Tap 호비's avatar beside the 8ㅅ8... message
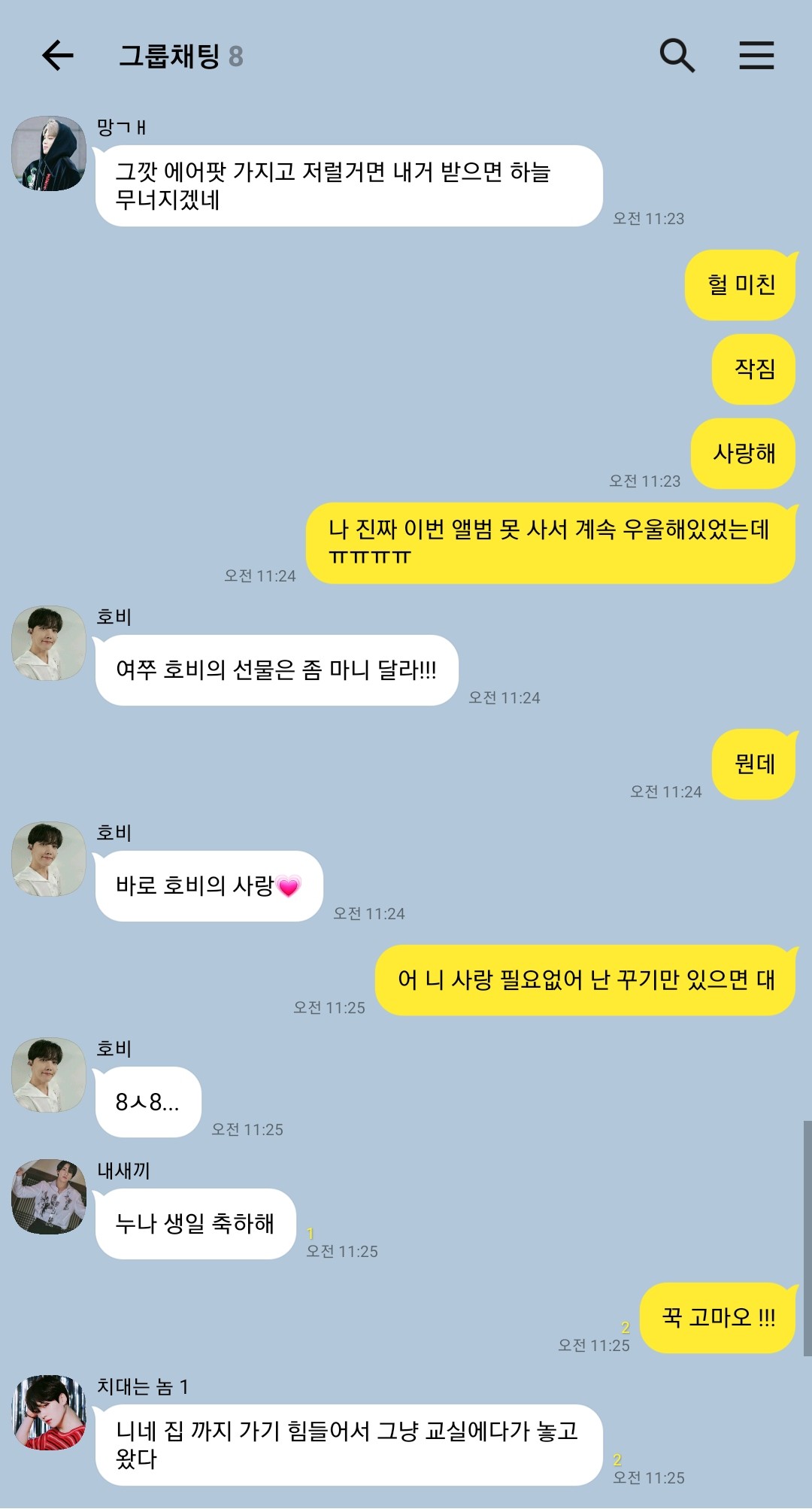 click(49, 1075)
